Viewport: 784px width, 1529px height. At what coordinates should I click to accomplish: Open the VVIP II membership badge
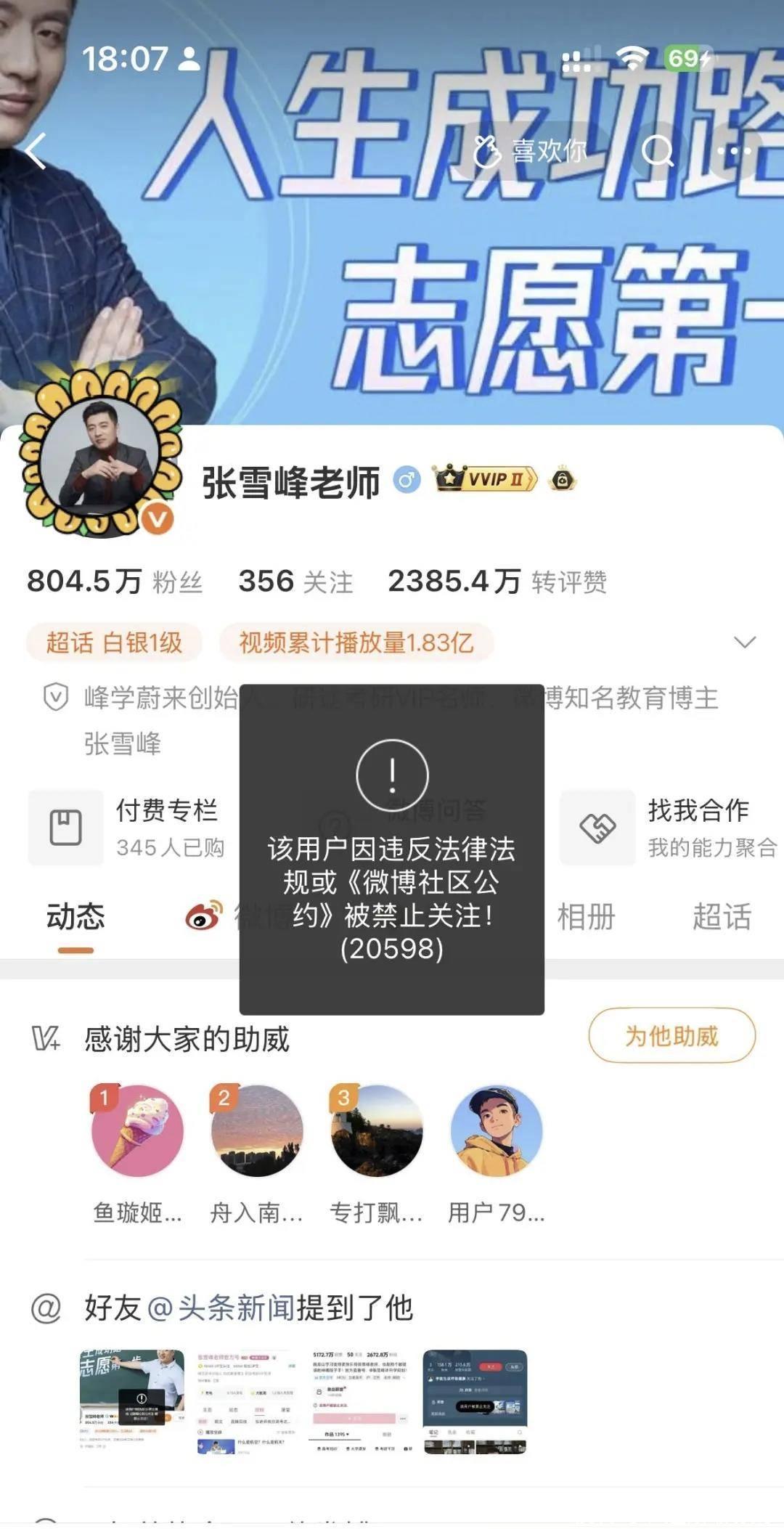[486, 479]
